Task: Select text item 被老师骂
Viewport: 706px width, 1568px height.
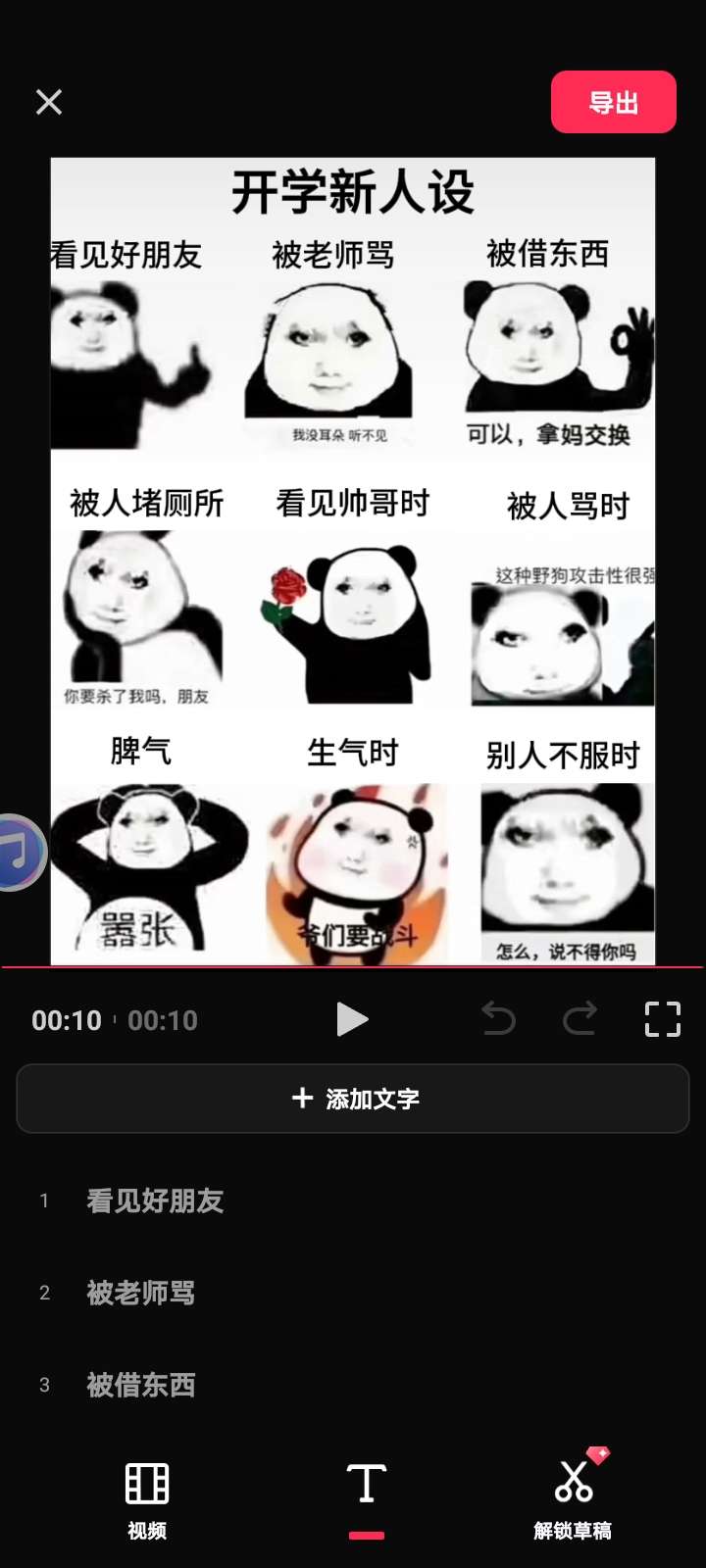Action: click(140, 1293)
